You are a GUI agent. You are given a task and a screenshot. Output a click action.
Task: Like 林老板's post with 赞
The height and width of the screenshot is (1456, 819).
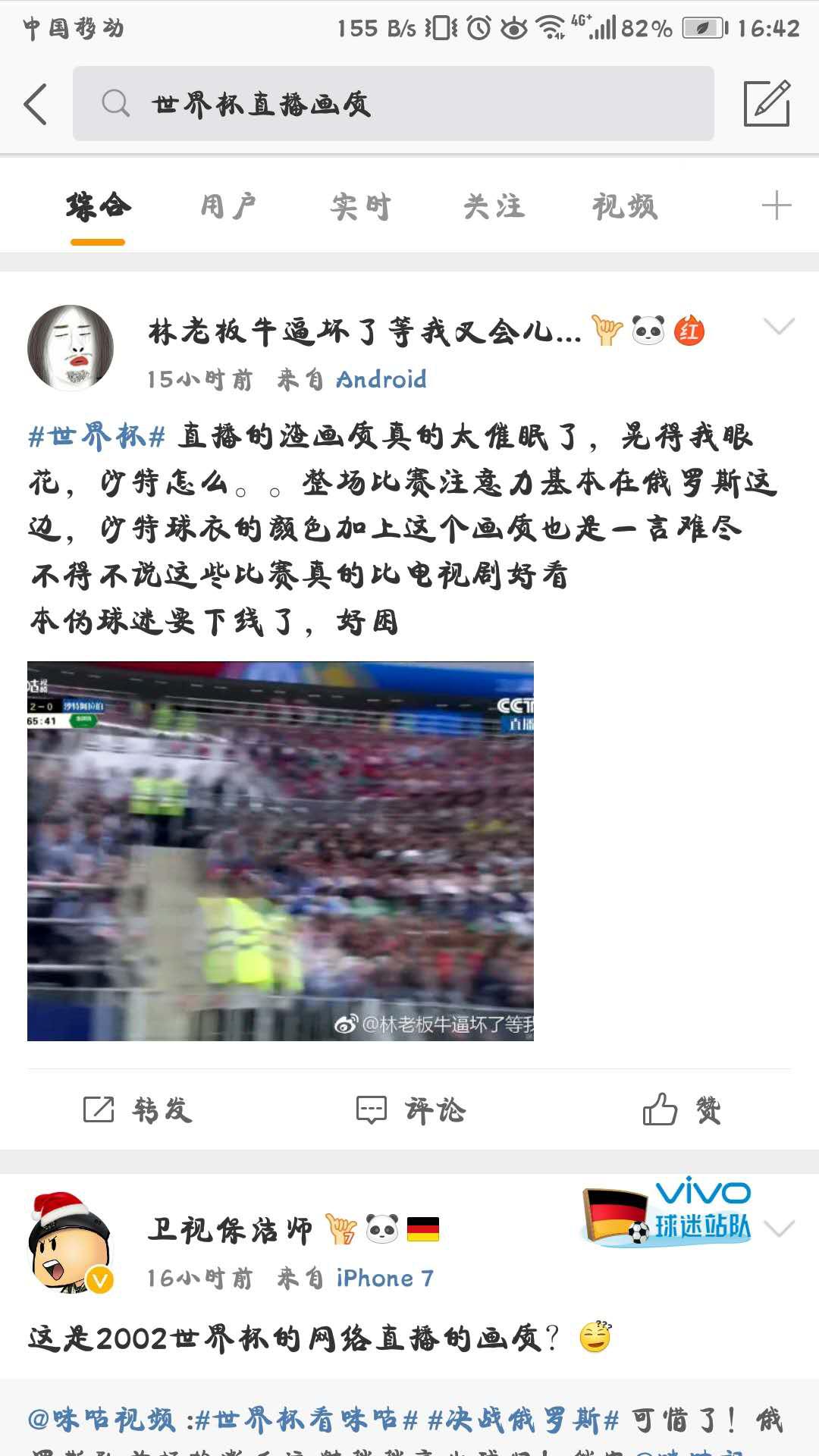coord(682,1110)
